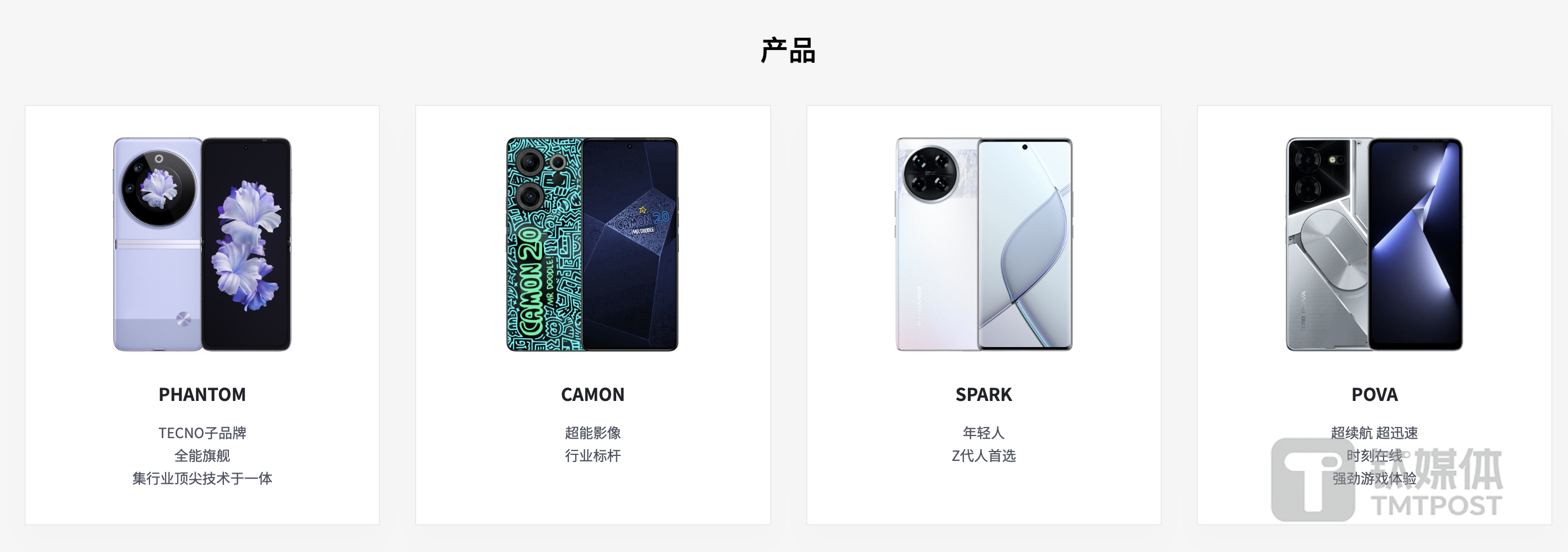Open the POVA product card
This screenshot has height=552, width=1568.
point(1374,314)
